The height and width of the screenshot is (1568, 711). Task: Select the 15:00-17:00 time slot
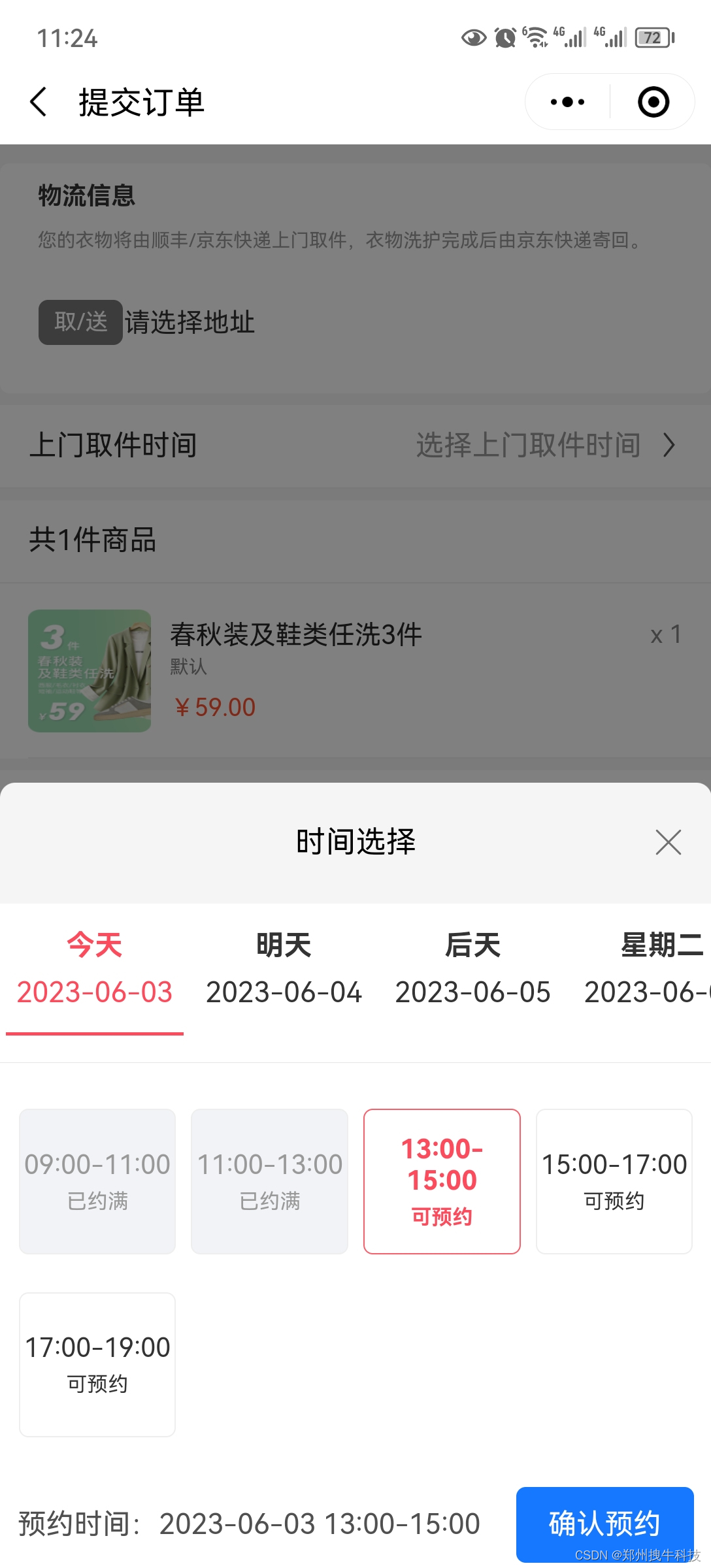point(613,1181)
